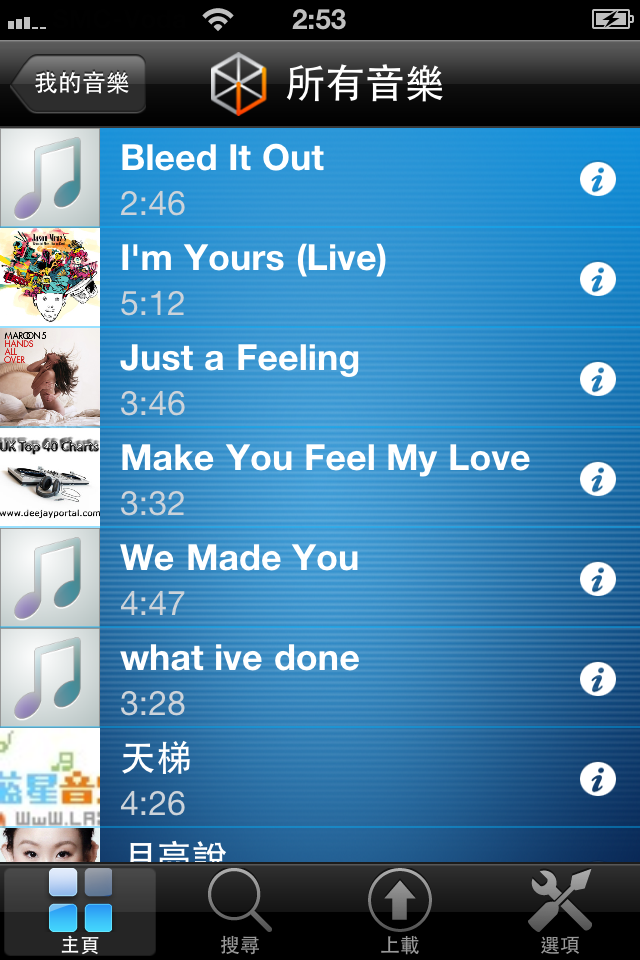Viewport: 640px width, 960px height.
Task: Open the 選項 options tab
Action: 560,912
